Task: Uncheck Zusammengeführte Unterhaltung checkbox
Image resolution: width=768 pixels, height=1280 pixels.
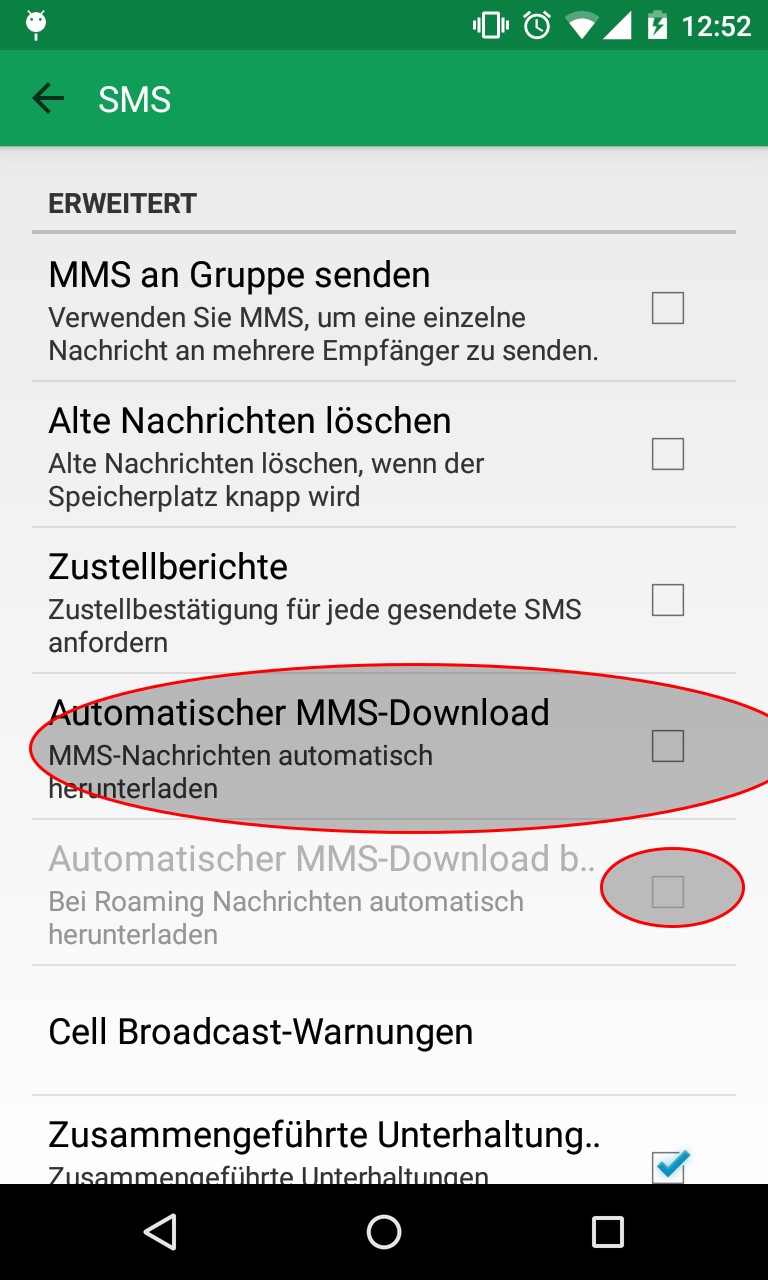Action: coord(669,1166)
